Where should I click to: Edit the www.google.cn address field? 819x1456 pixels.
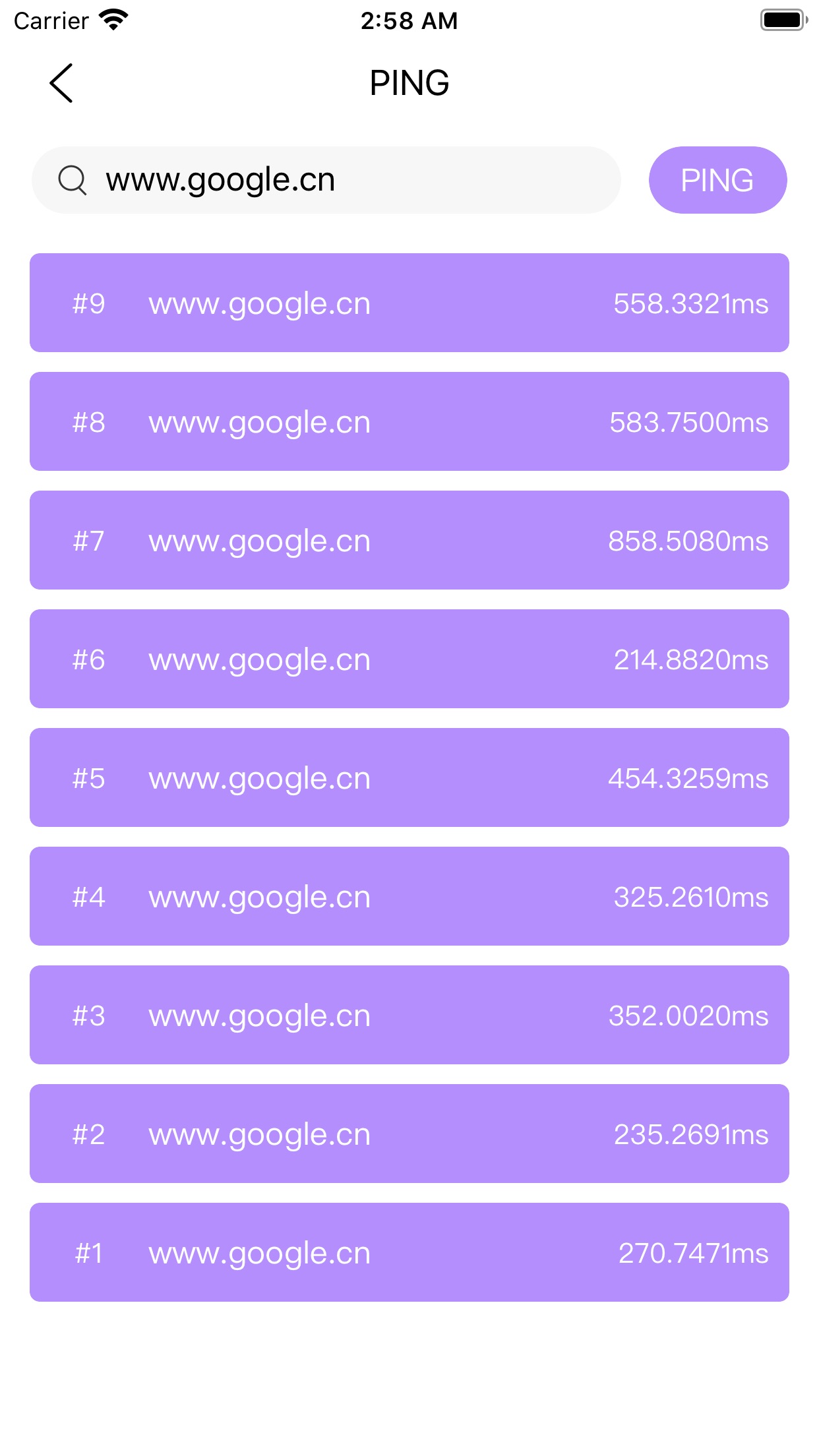(x=326, y=180)
